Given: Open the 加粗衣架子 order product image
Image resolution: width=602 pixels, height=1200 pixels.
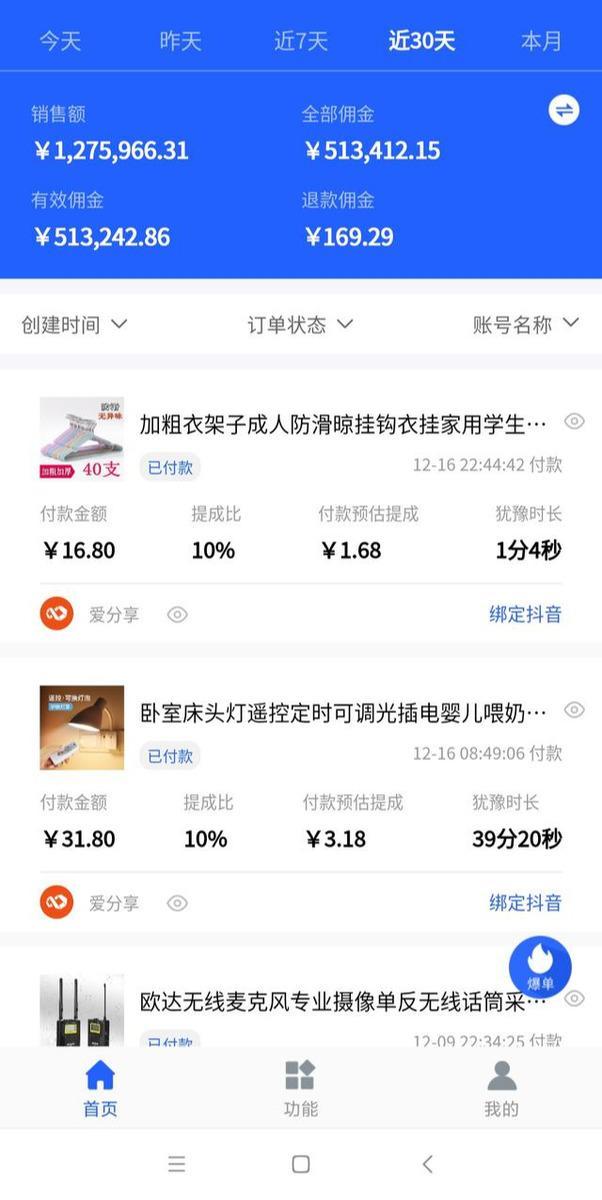Looking at the screenshot, I should (x=82, y=439).
